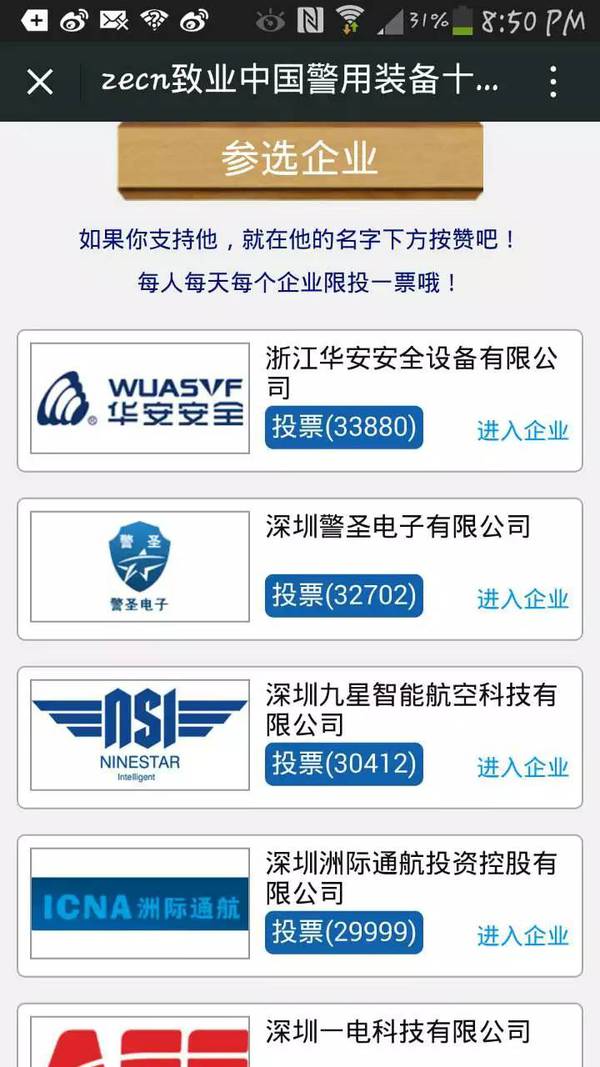The image size is (600, 1067).
Task: Close the zecn voting web page
Action: 40,82
